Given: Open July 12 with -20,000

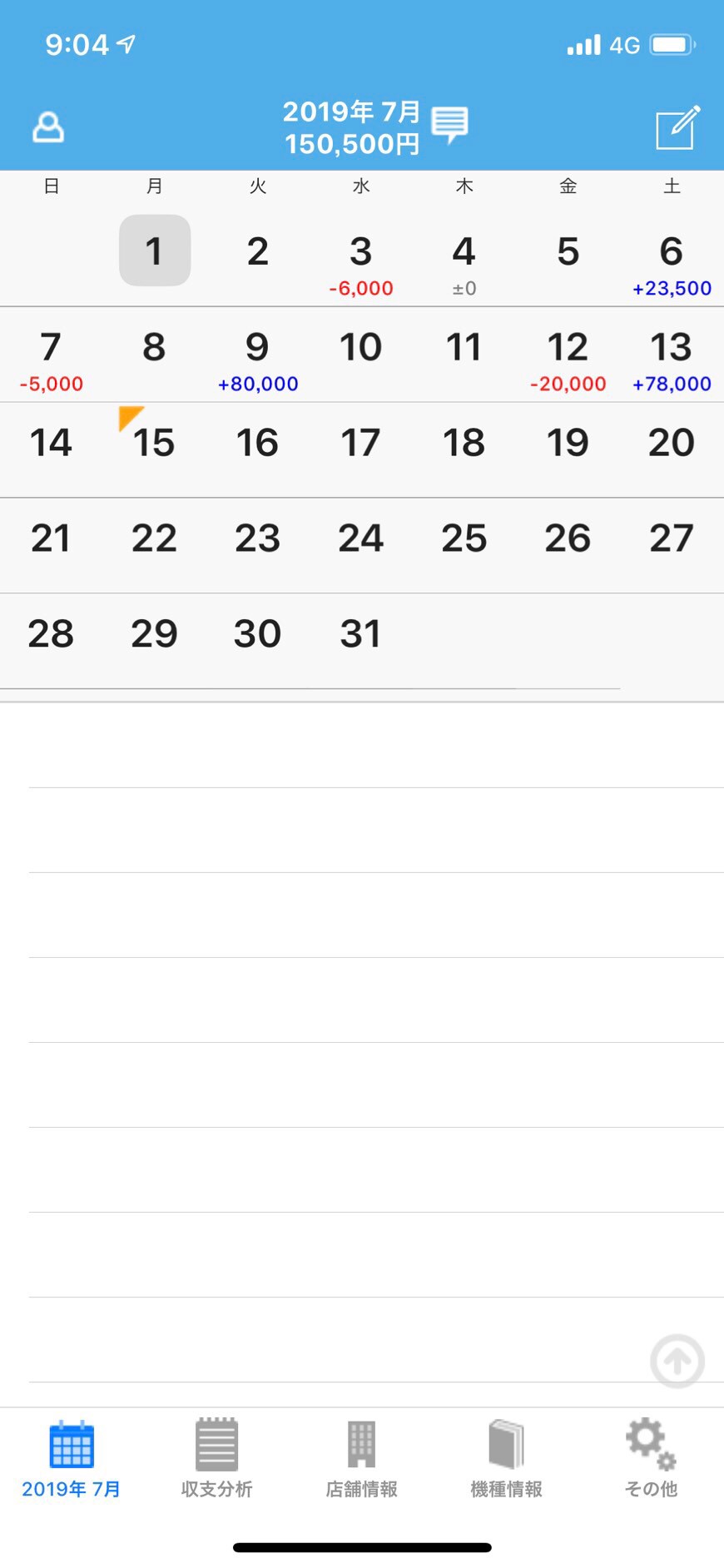Looking at the screenshot, I should (568, 355).
